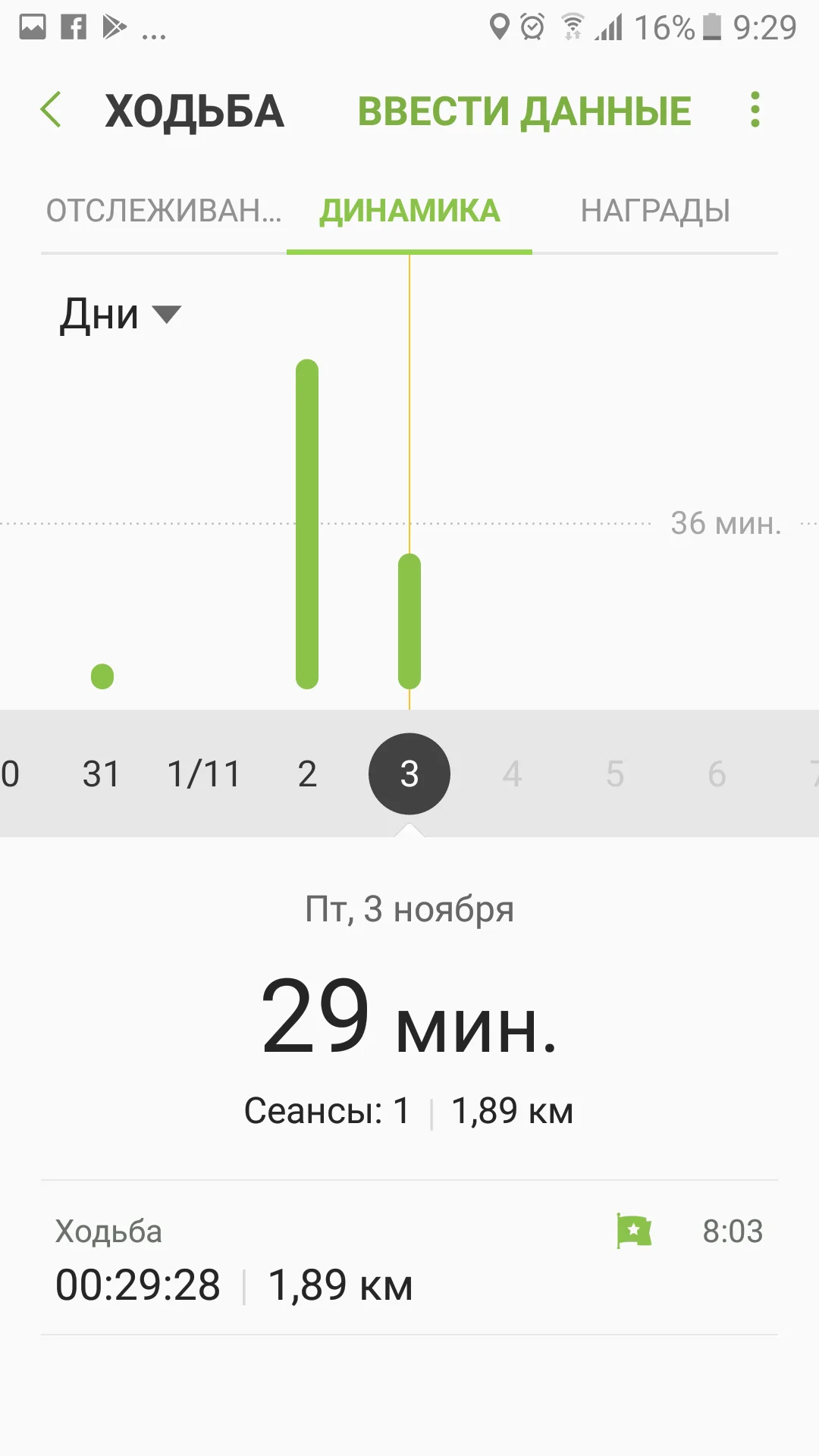This screenshot has height=1456, width=819.
Task: Select day 2 on the timeline
Action: click(x=307, y=774)
